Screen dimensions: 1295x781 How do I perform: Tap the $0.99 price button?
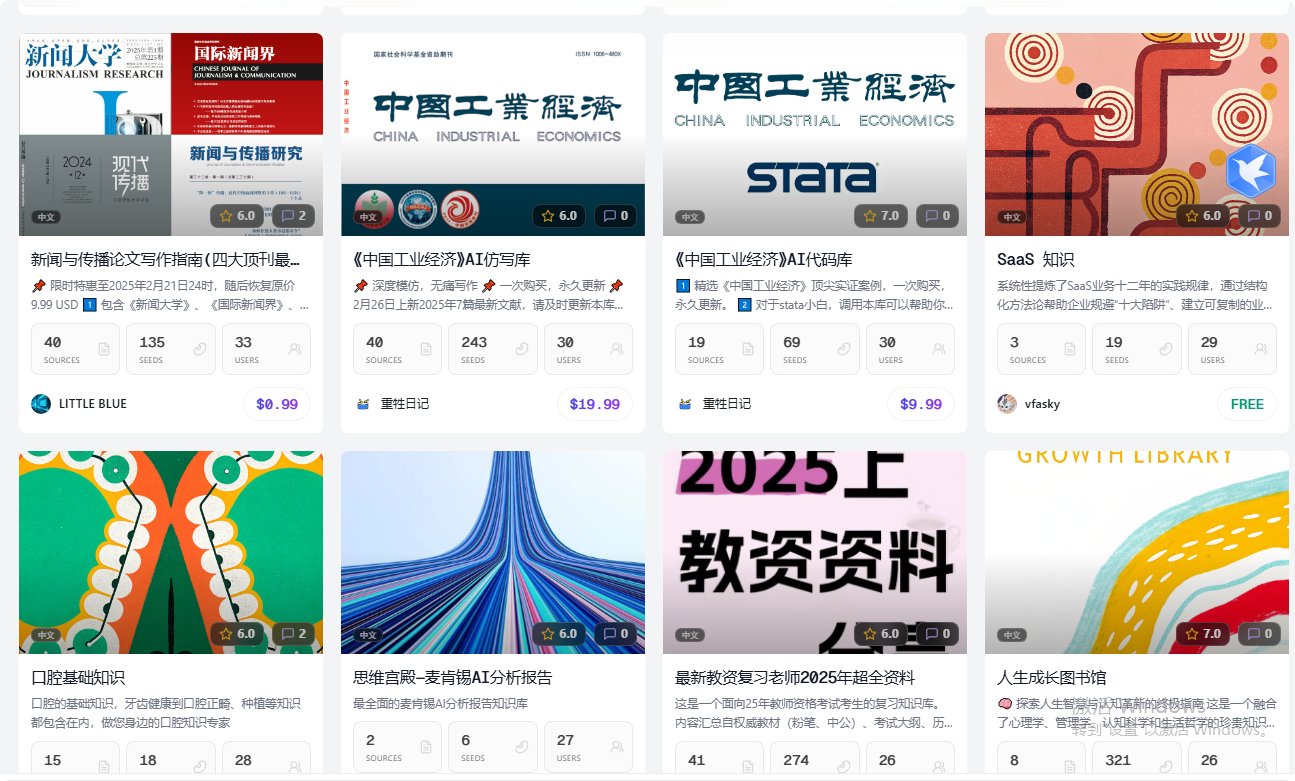[x=277, y=404]
